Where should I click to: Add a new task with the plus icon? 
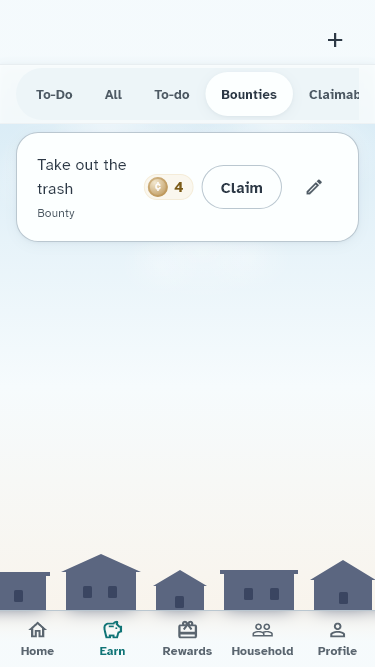(335, 40)
